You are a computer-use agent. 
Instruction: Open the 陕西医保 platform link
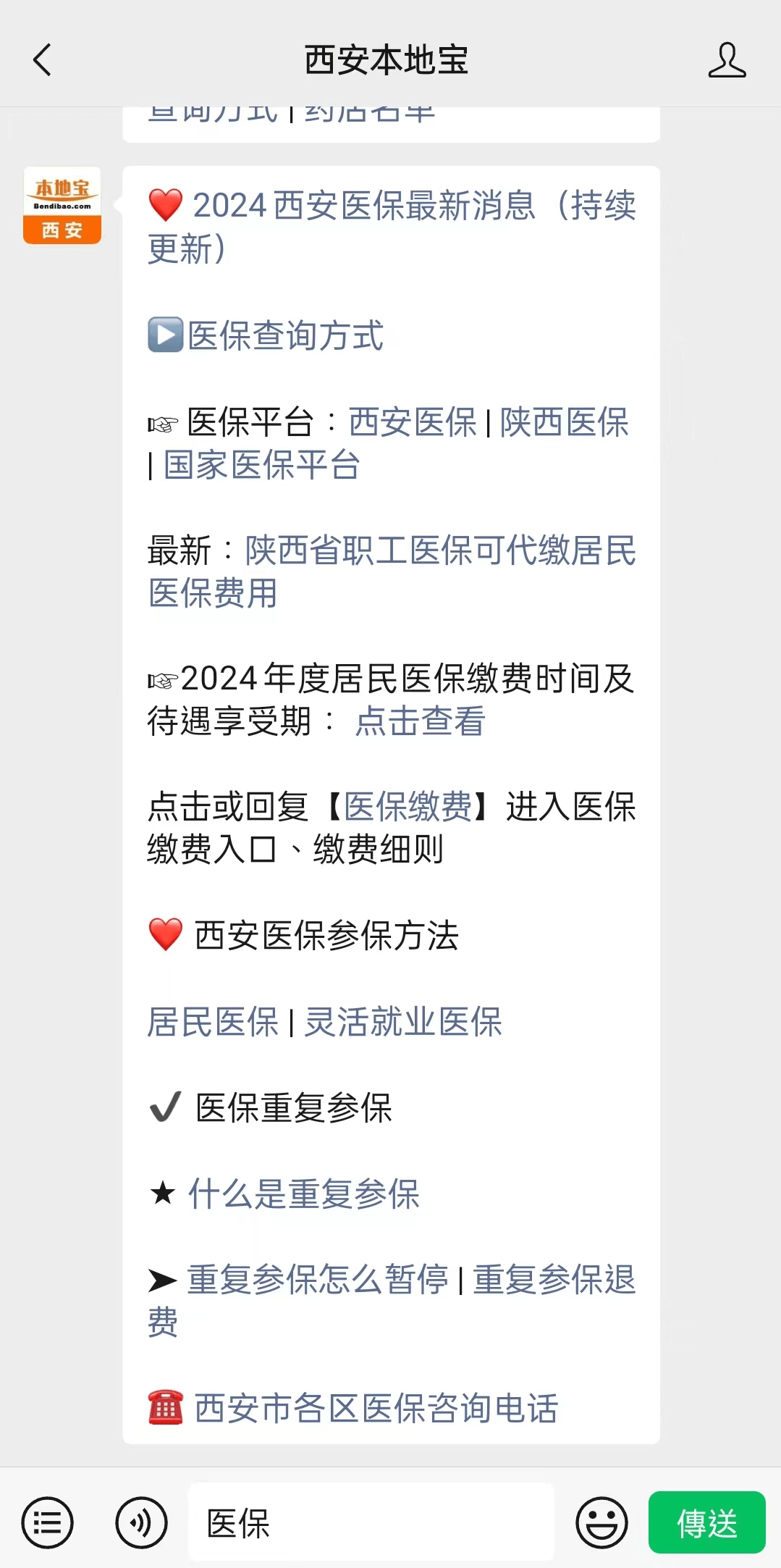pos(564,424)
